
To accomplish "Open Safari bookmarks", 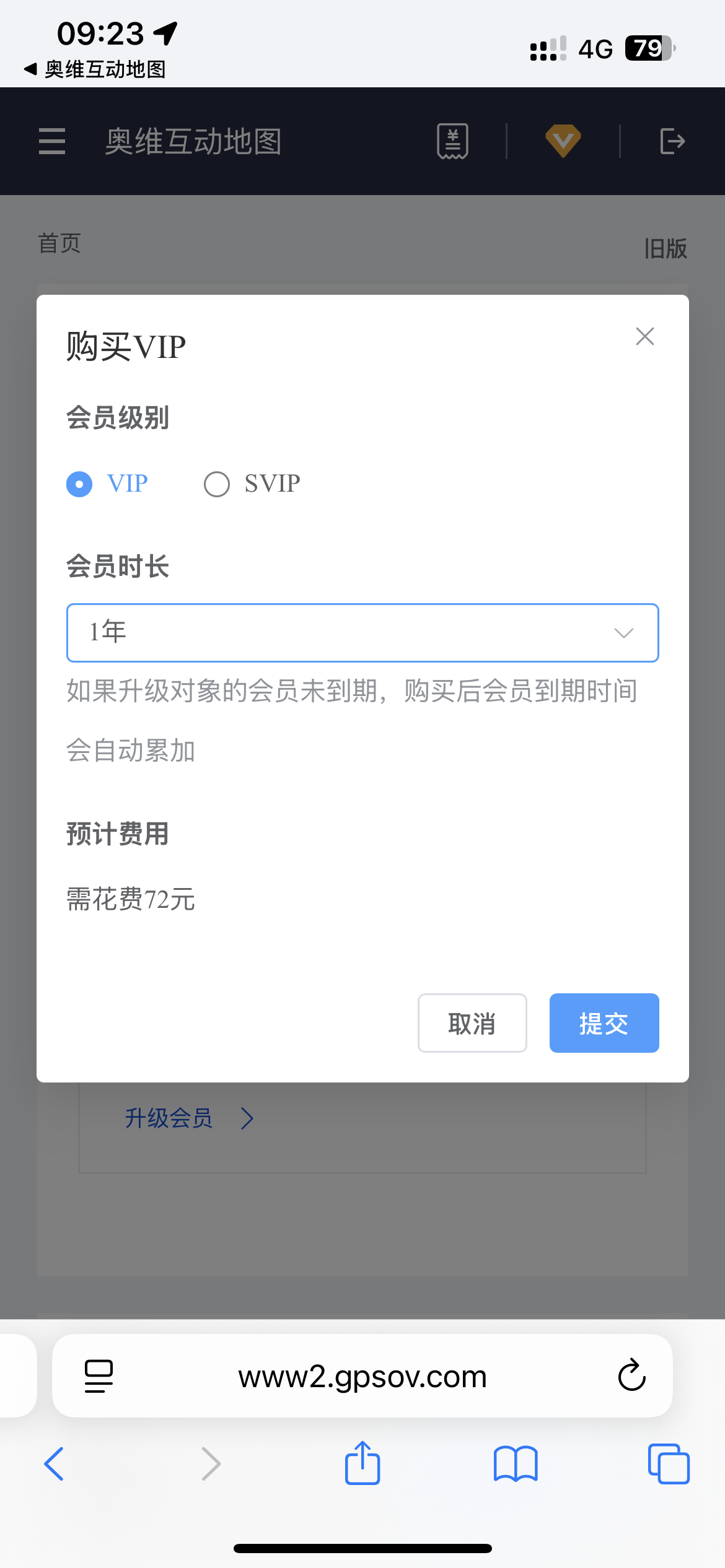I will [x=516, y=1464].
